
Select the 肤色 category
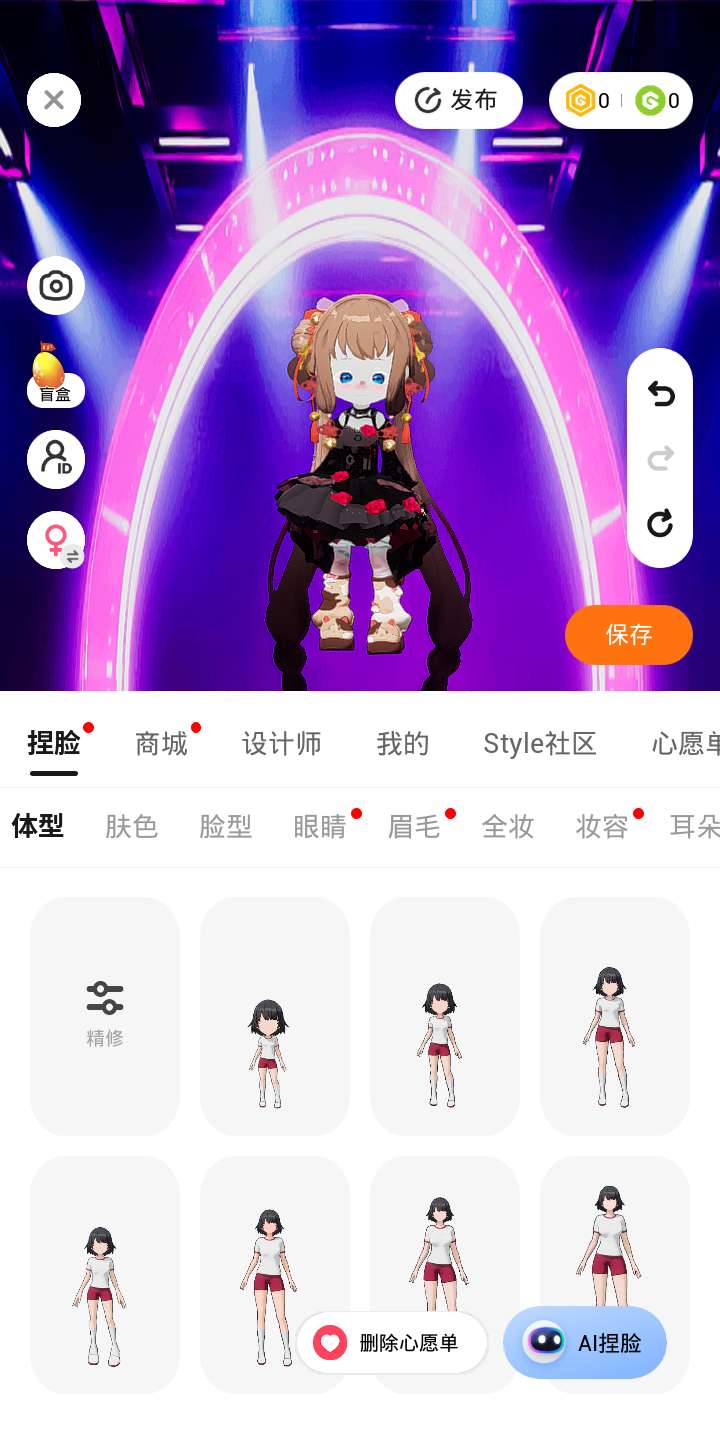coord(132,827)
